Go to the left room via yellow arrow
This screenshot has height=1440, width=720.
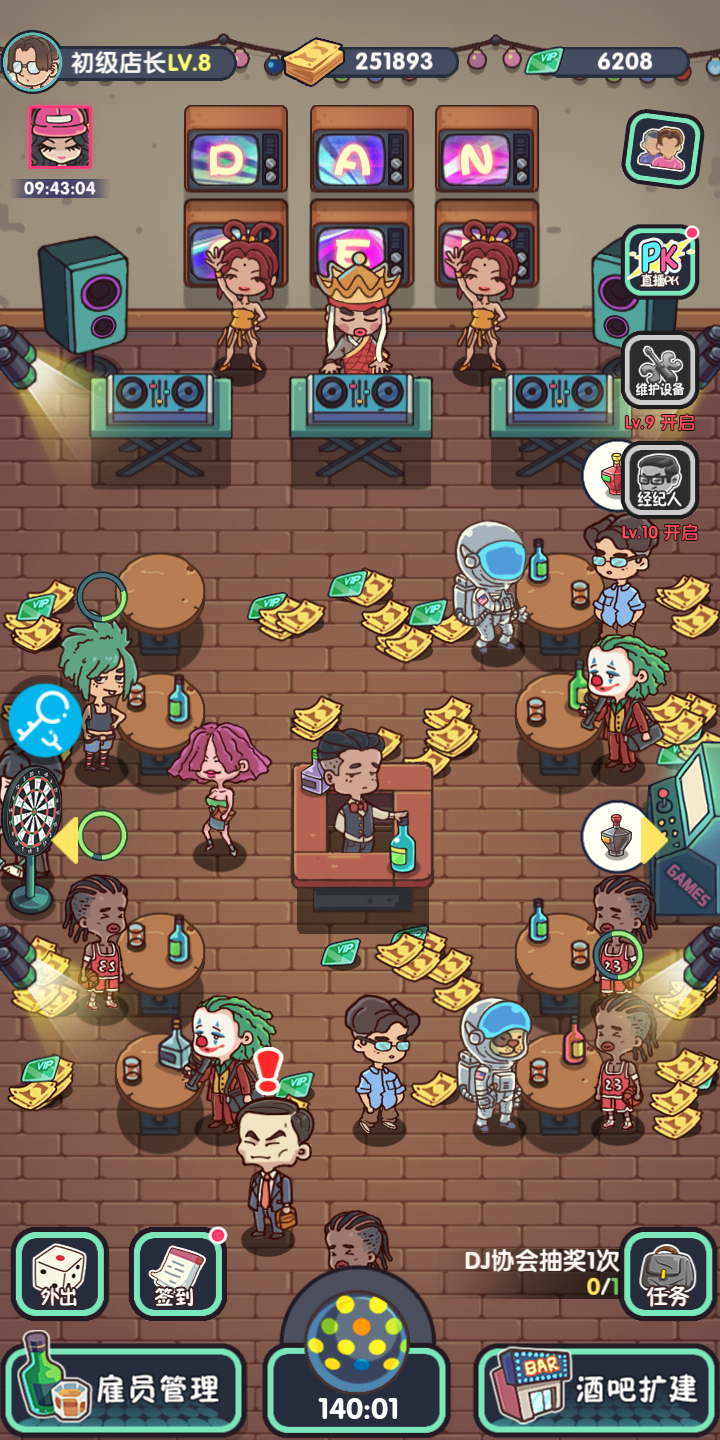click(65, 839)
